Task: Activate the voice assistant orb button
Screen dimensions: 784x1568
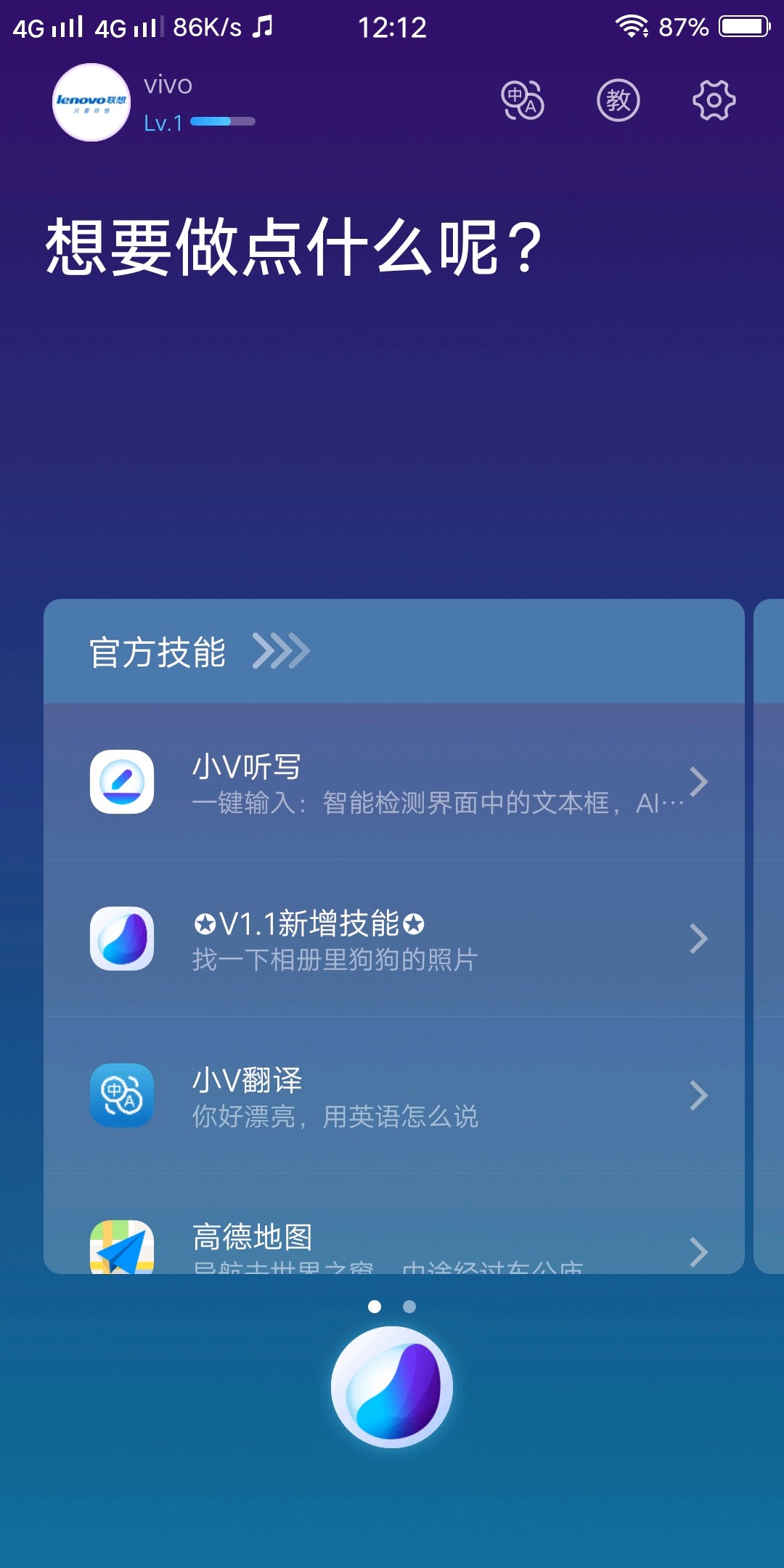Action: tap(392, 1387)
